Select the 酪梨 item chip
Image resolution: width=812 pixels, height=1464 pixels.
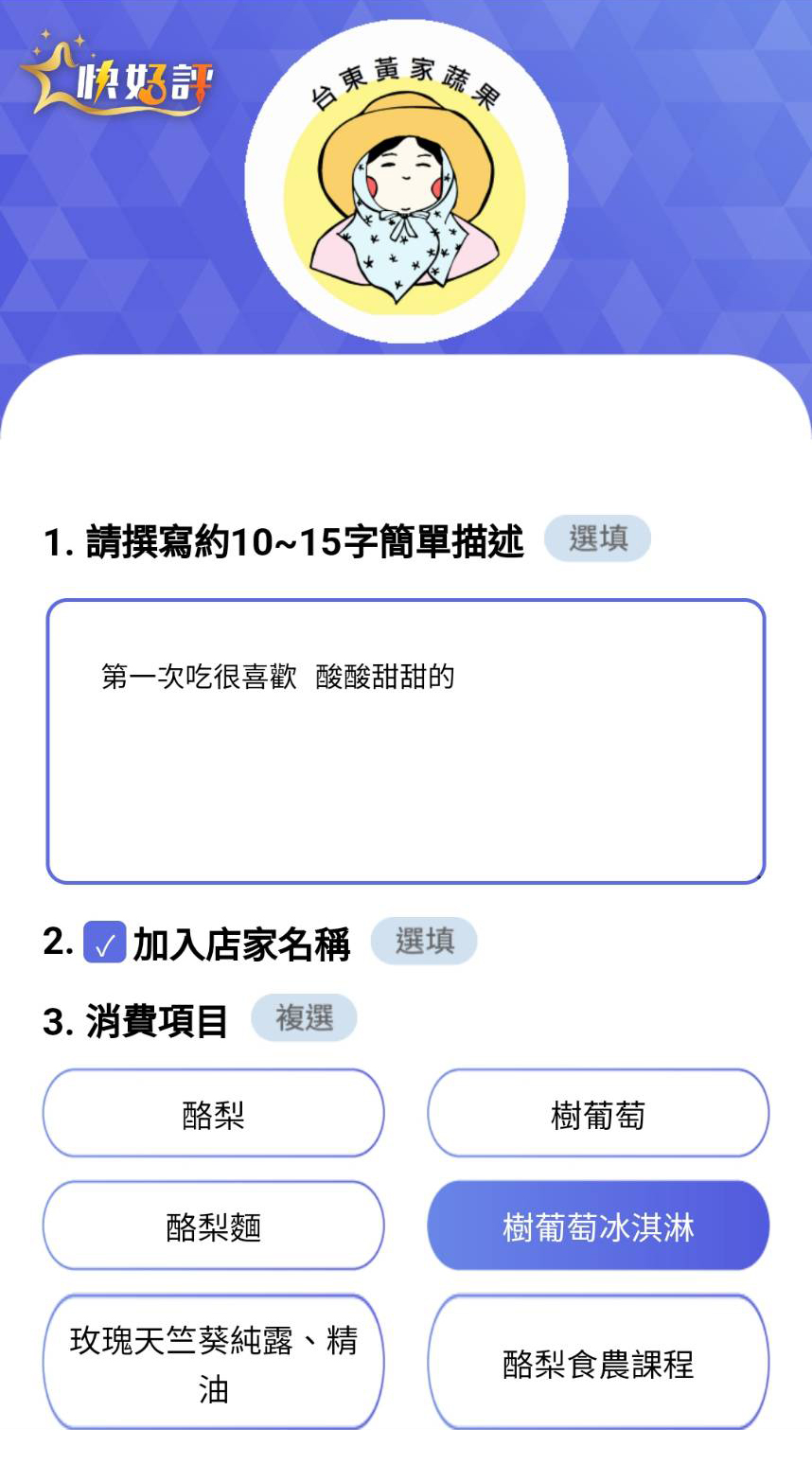213,1114
